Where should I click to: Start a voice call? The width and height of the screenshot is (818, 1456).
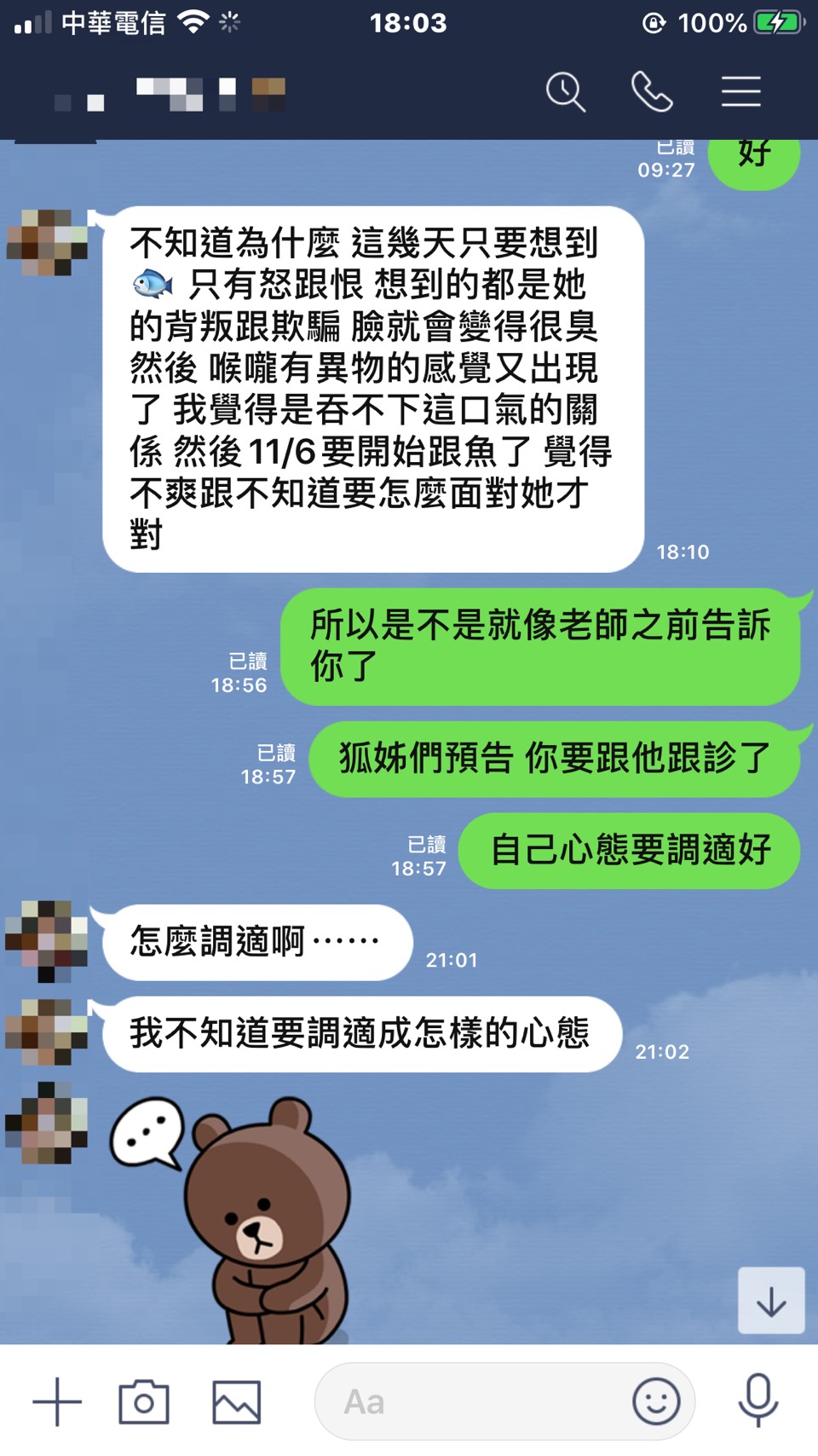point(652,92)
